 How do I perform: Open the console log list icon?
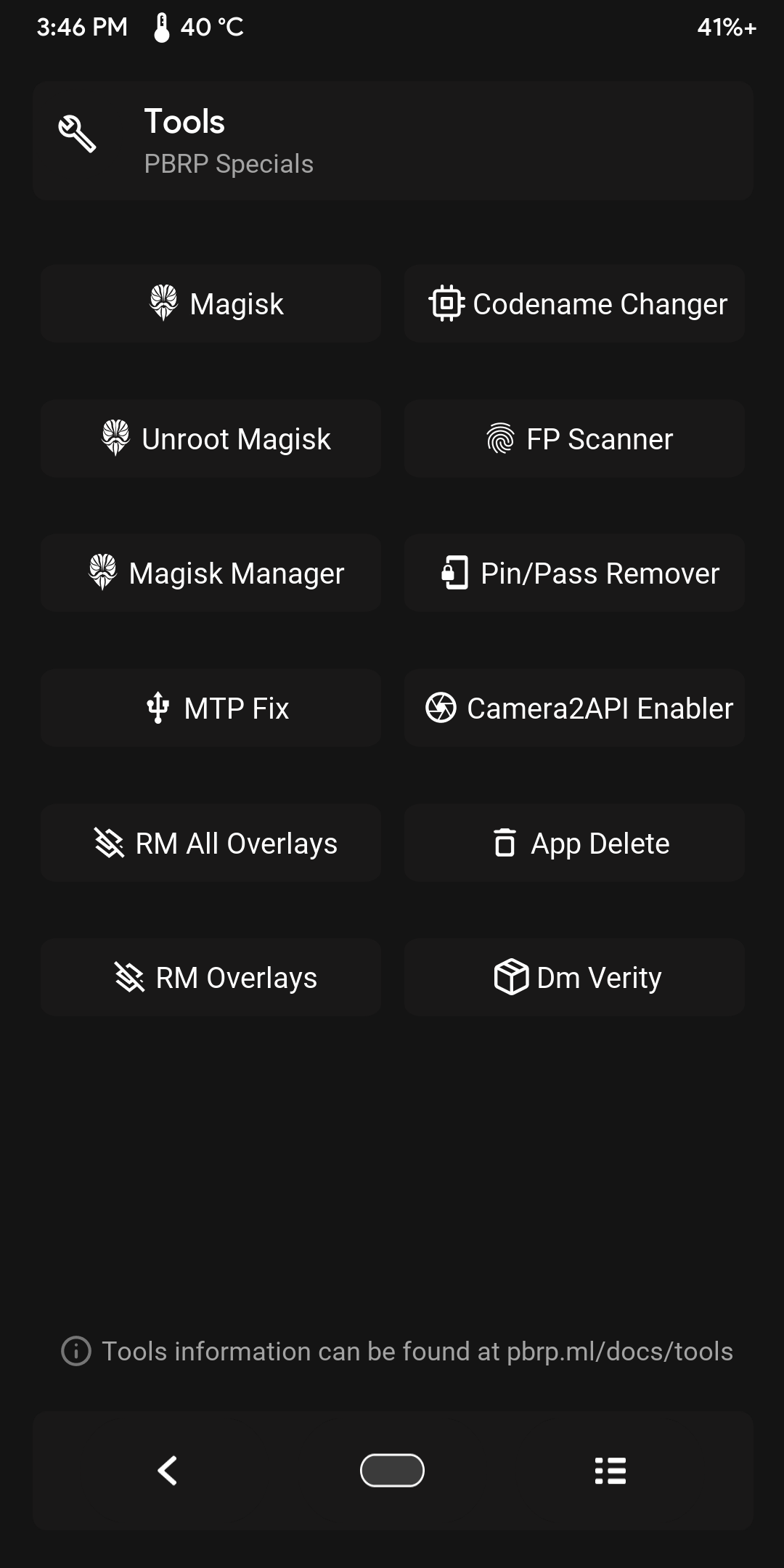(610, 1471)
